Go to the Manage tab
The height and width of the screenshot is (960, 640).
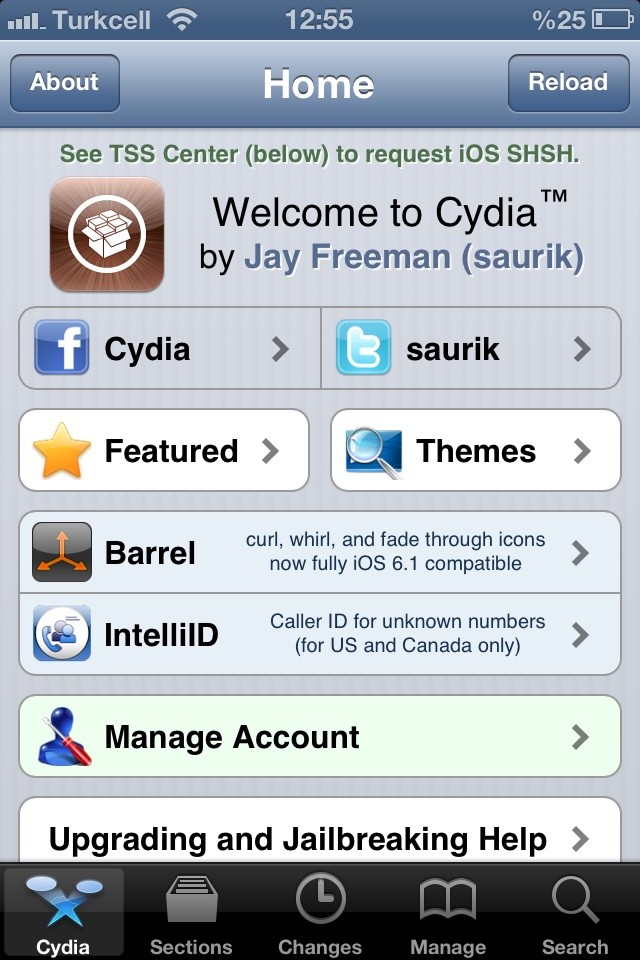(448, 912)
